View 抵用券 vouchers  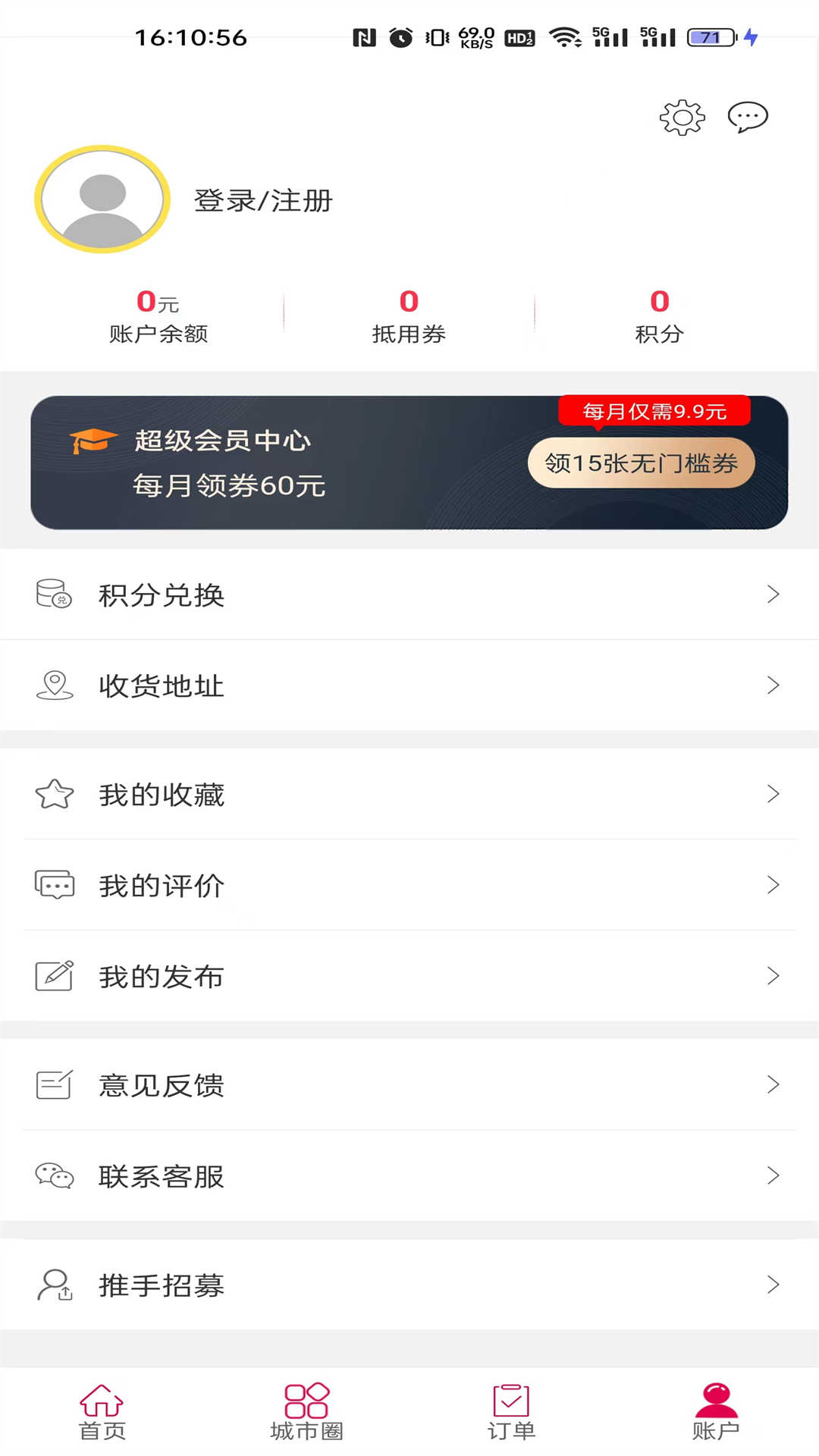(x=409, y=316)
